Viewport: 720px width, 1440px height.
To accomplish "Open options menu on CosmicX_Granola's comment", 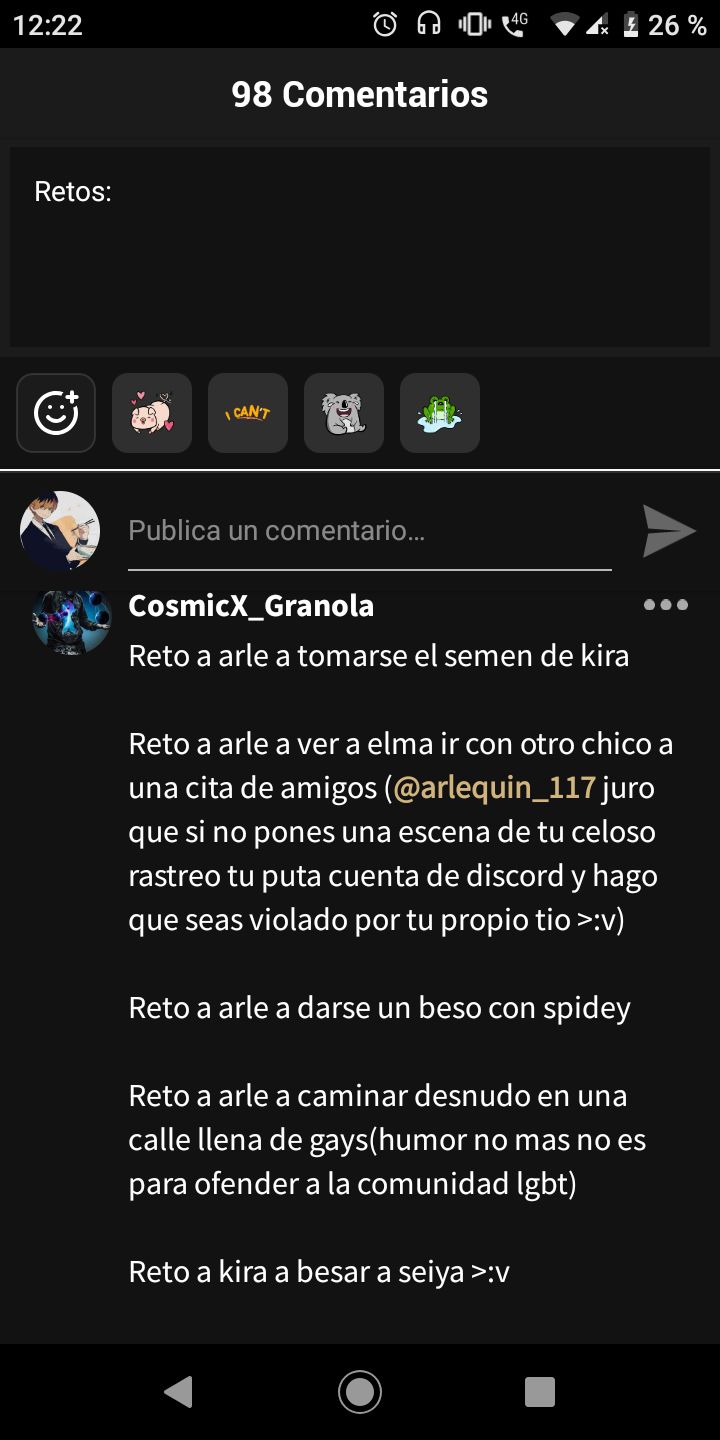I will (x=666, y=604).
